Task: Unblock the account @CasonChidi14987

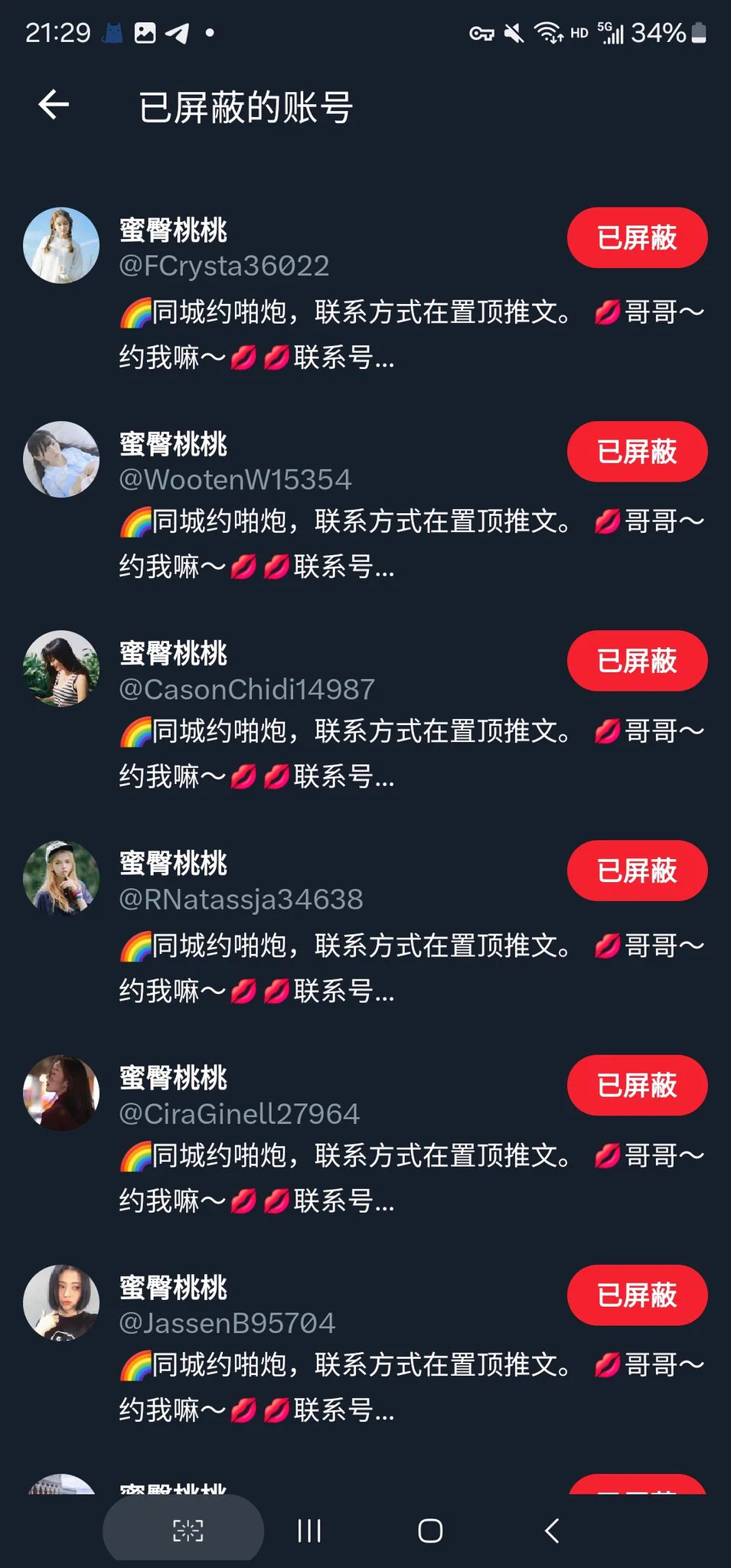Action: click(x=636, y=661)
